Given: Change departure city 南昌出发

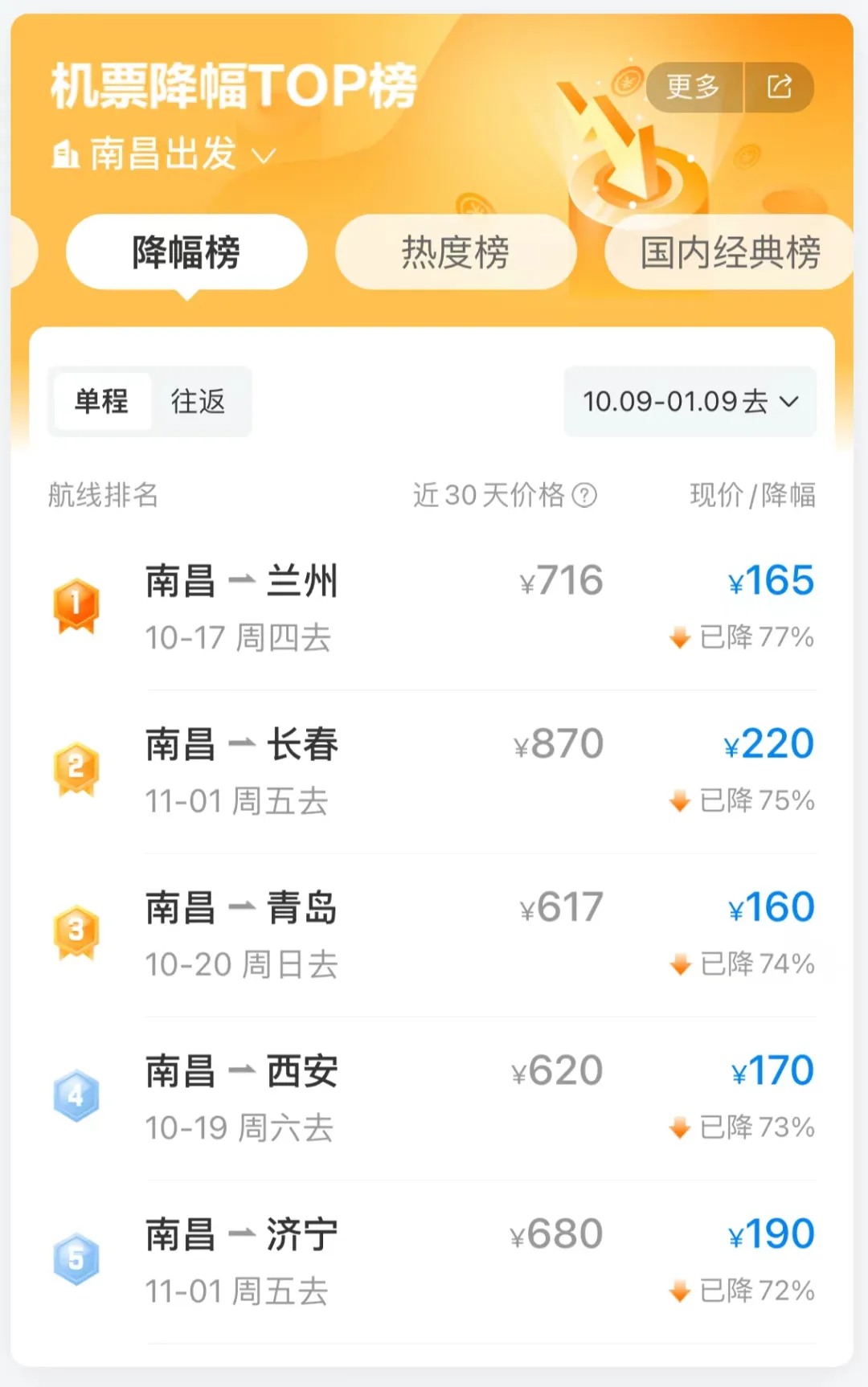Looking at the screenshot, I should pos(164,154).
